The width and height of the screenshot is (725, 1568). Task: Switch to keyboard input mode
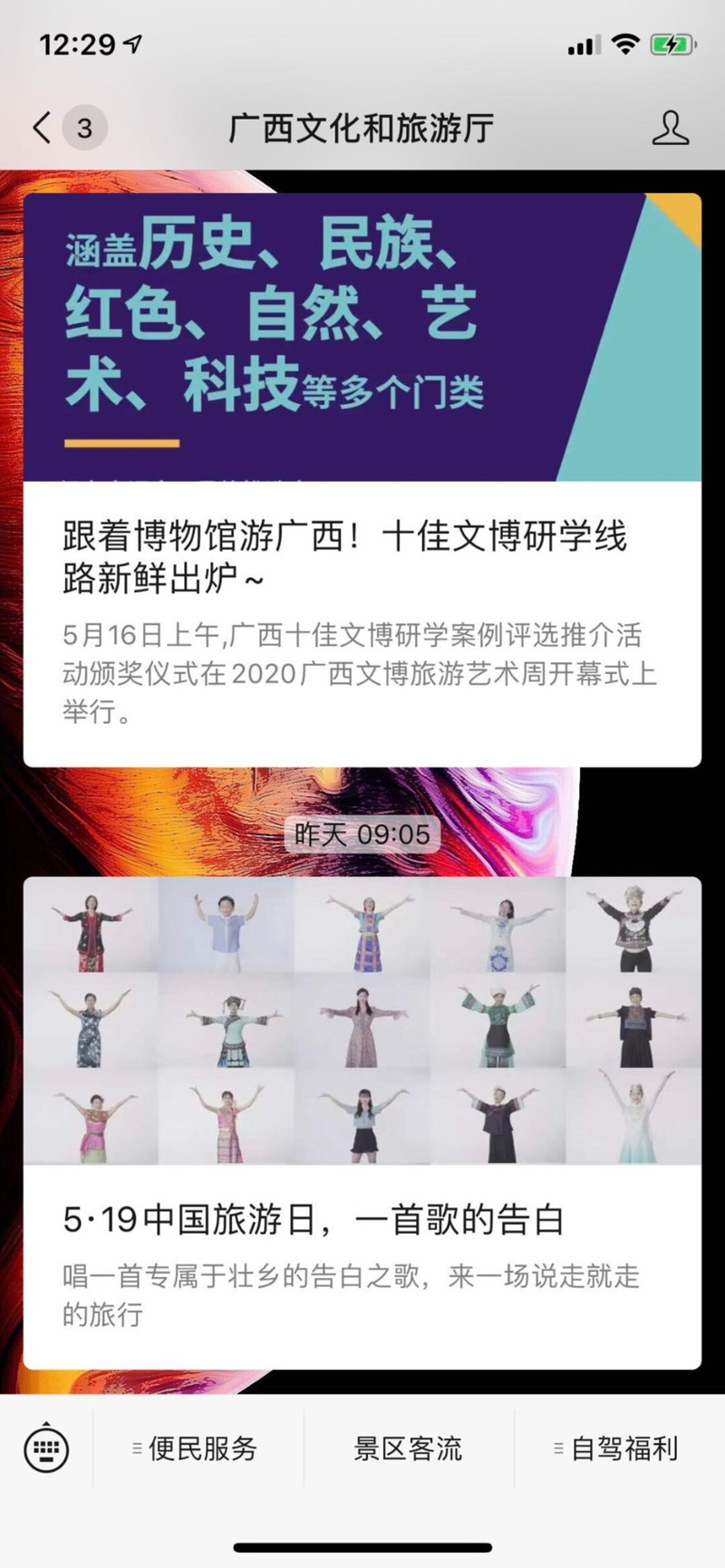(x=46, y=1448)
